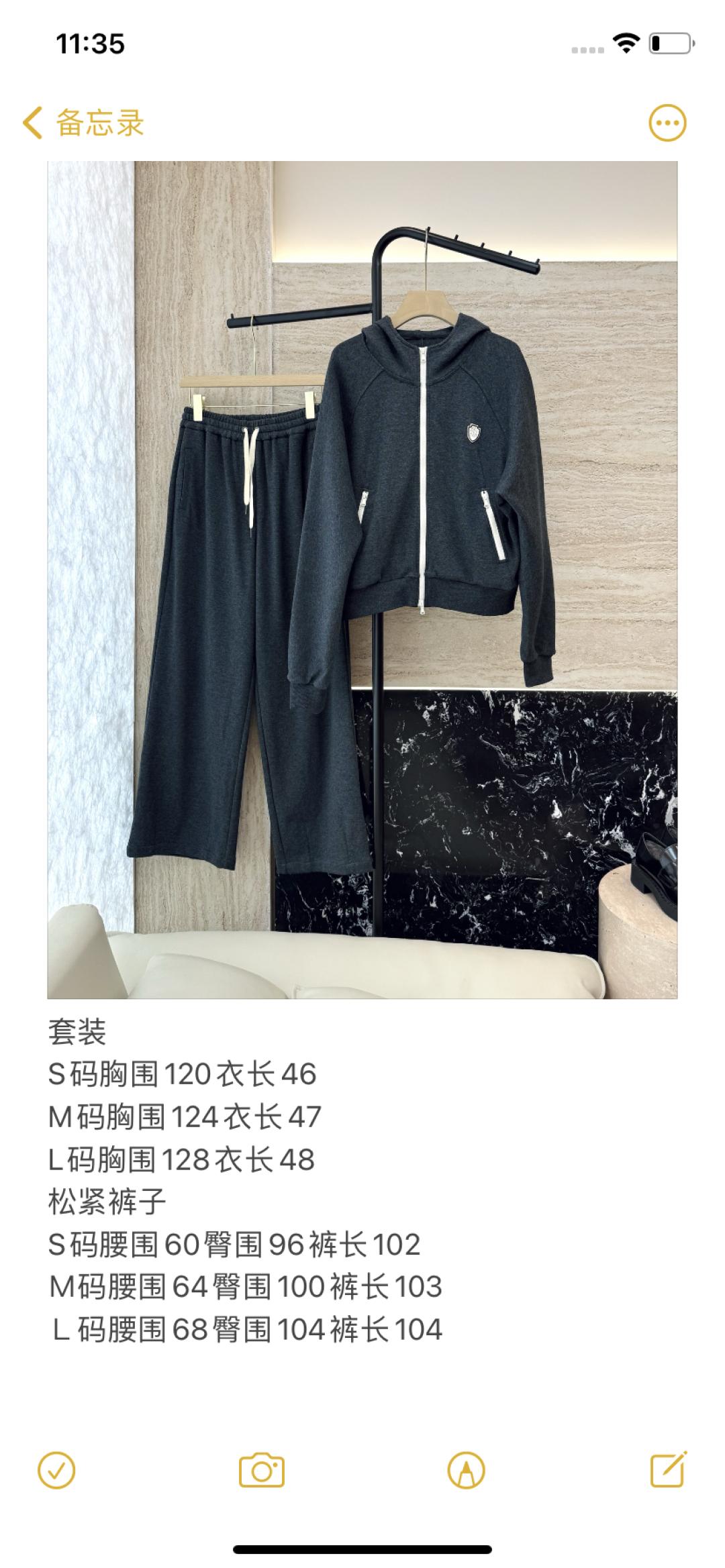725x1568 pixels.
Task: Open the camera attachment option
Action: pos(262,1471)
